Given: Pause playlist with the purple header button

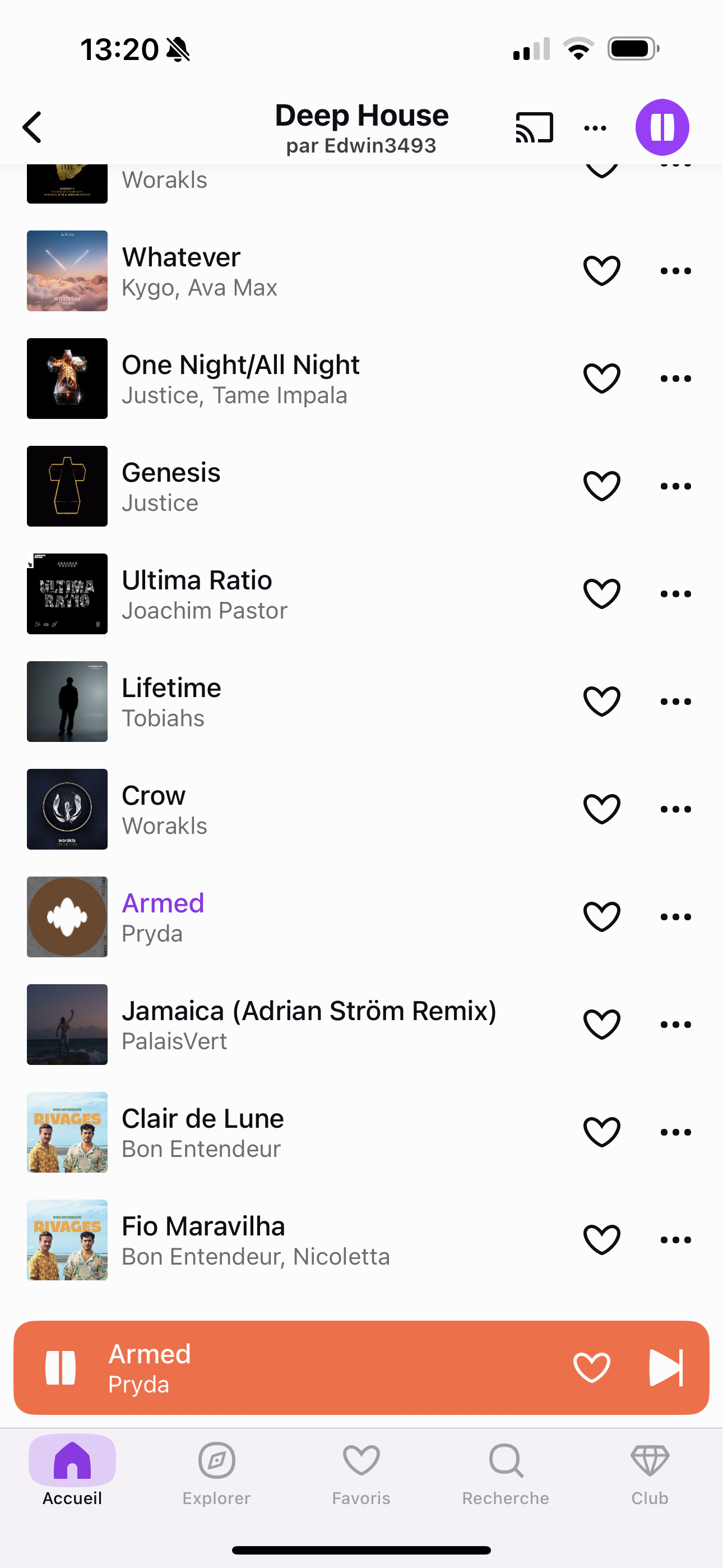Looking at the screenshot, I should coord(662,127).
